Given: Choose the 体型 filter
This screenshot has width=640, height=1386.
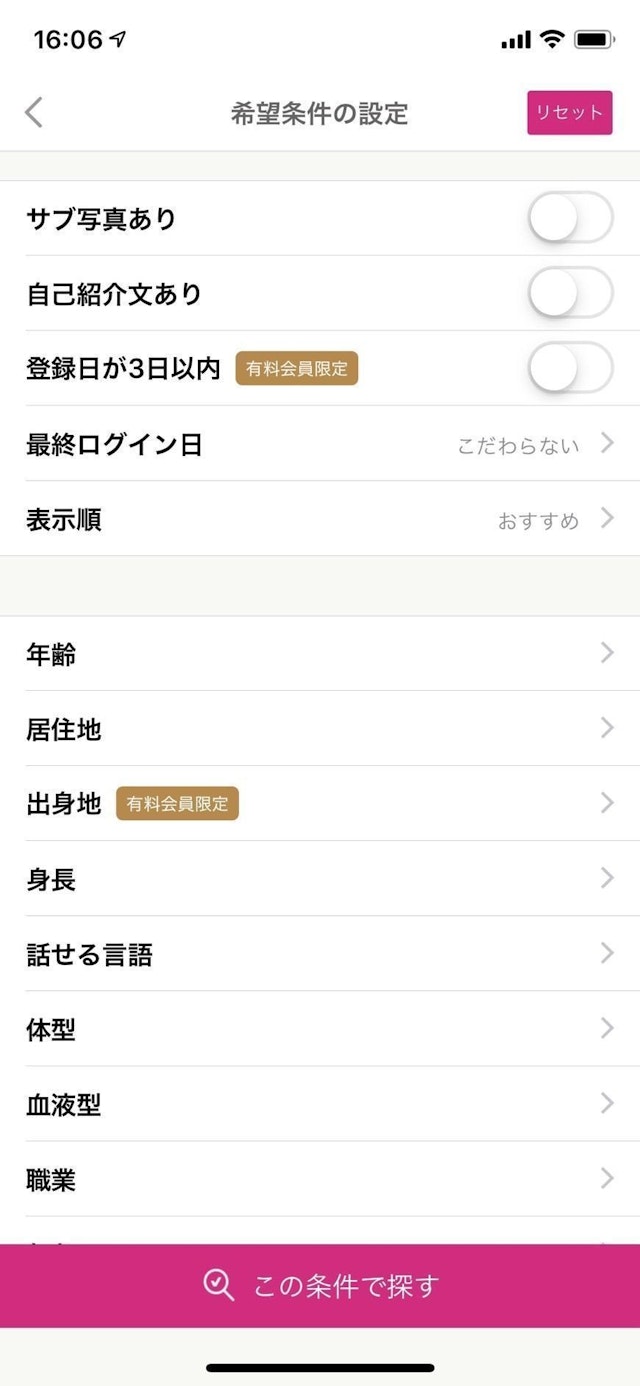Looking at the screenshot, I should [x=320, y=1029].
